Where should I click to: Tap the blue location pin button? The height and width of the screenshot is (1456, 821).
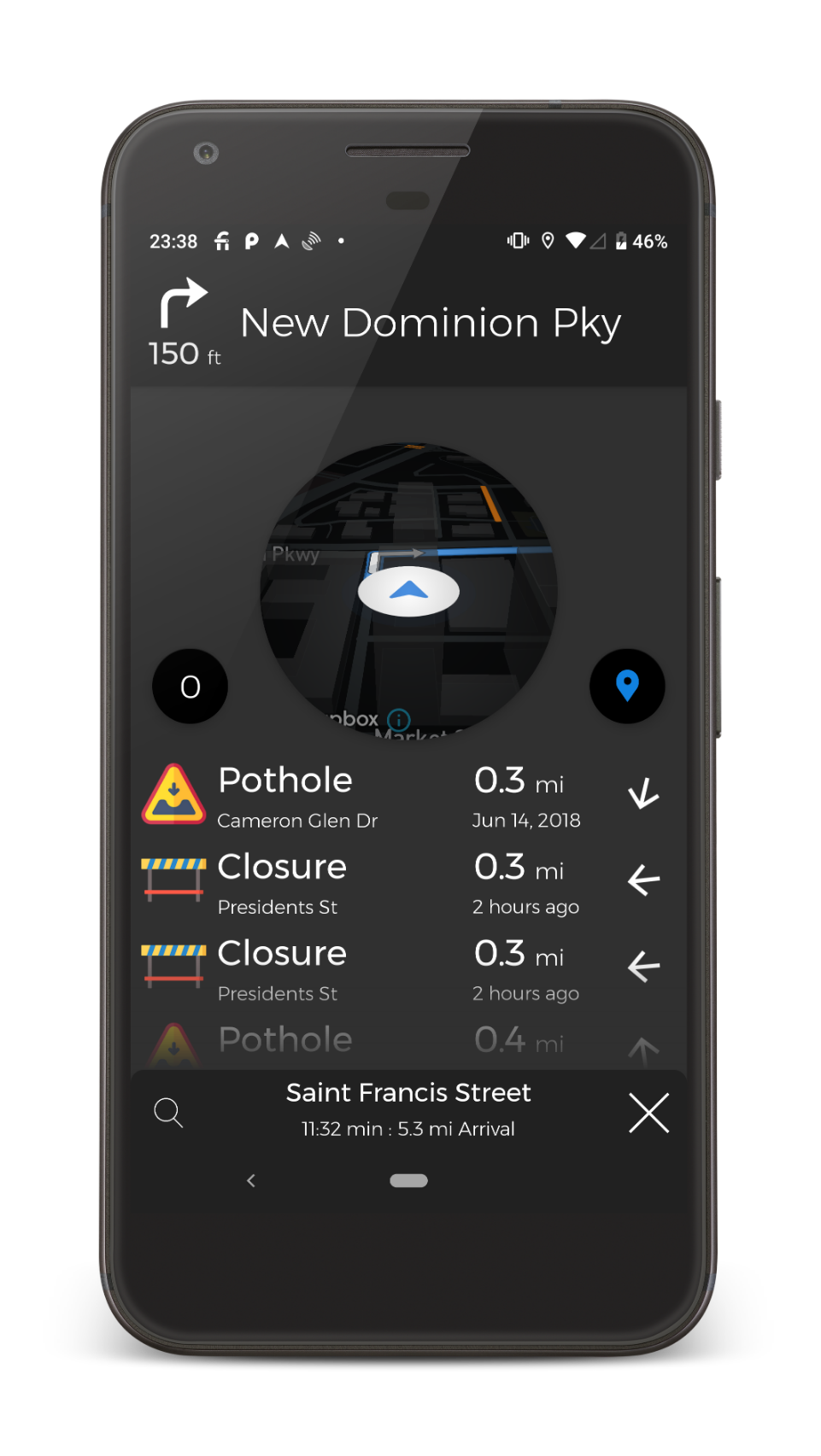tap(627, 686)
